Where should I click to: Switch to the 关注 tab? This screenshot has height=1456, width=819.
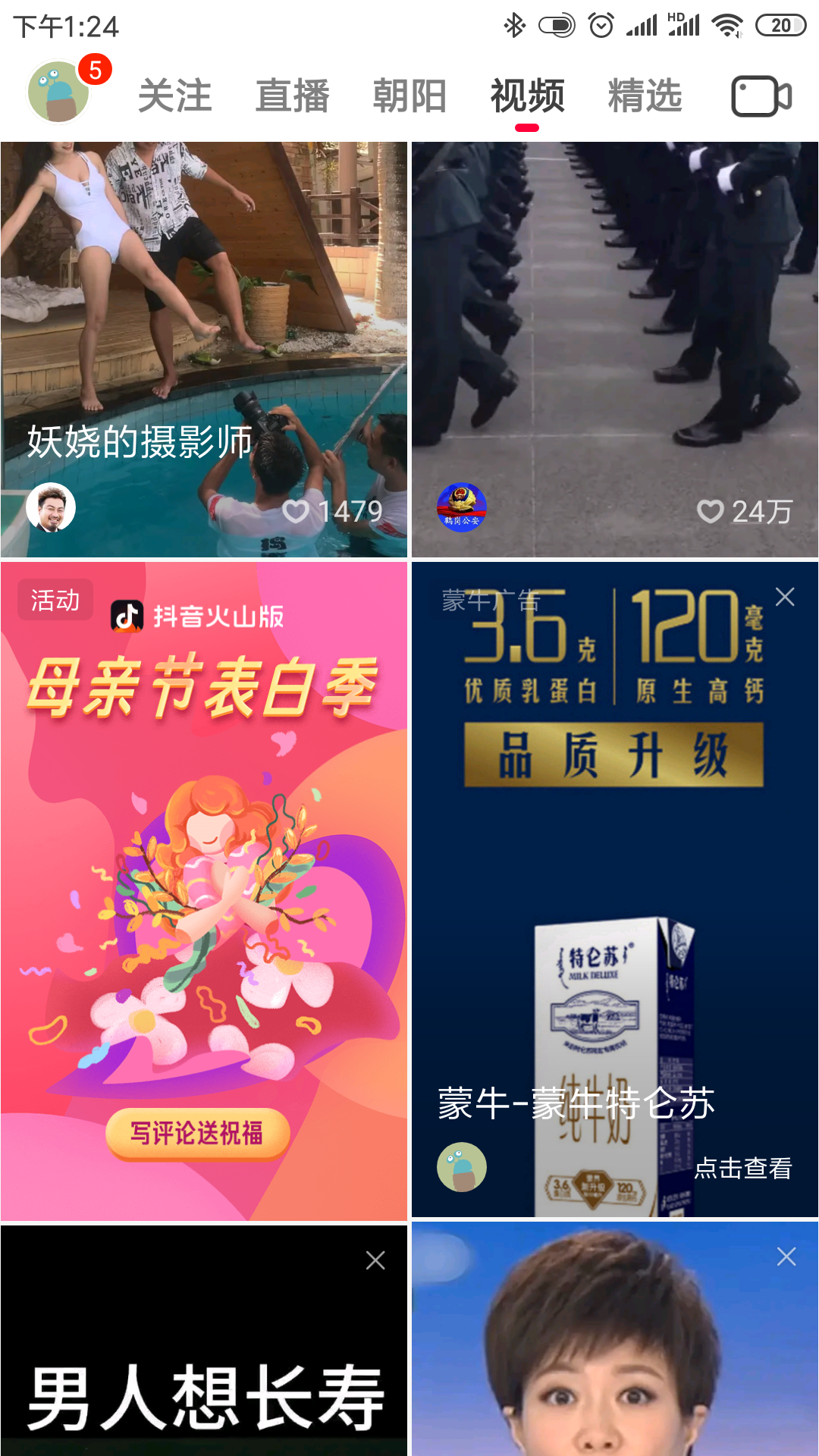point(175,96)
